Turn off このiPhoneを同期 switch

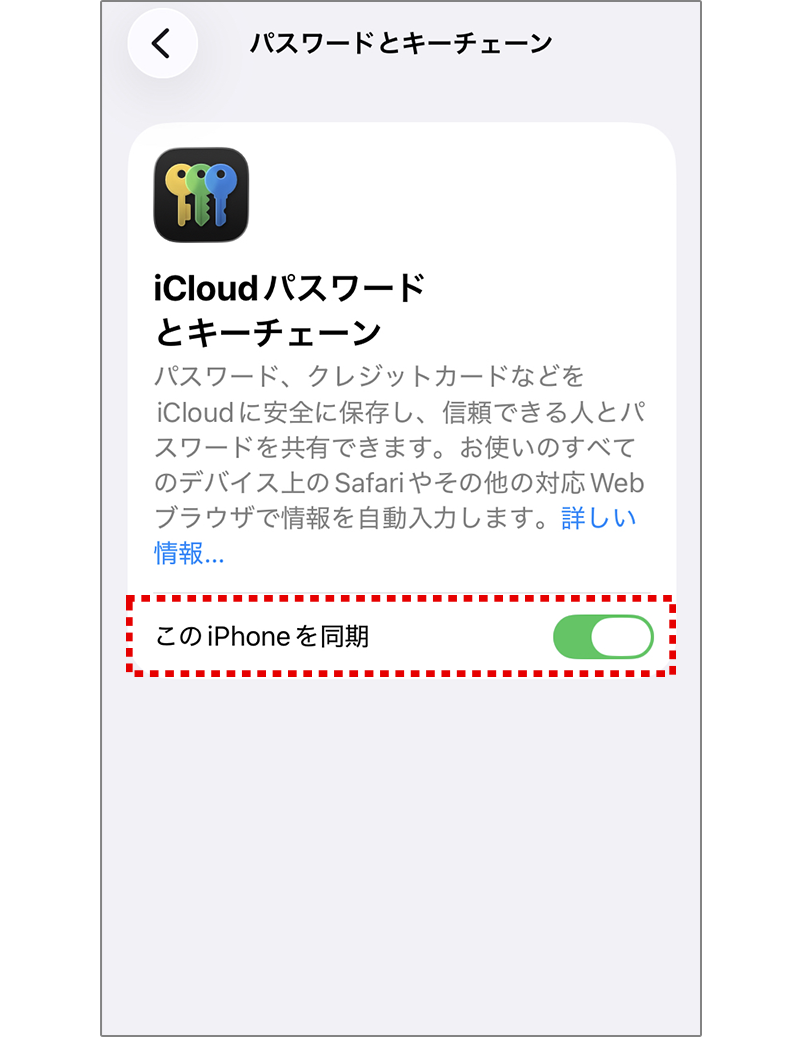pos(603,637)
